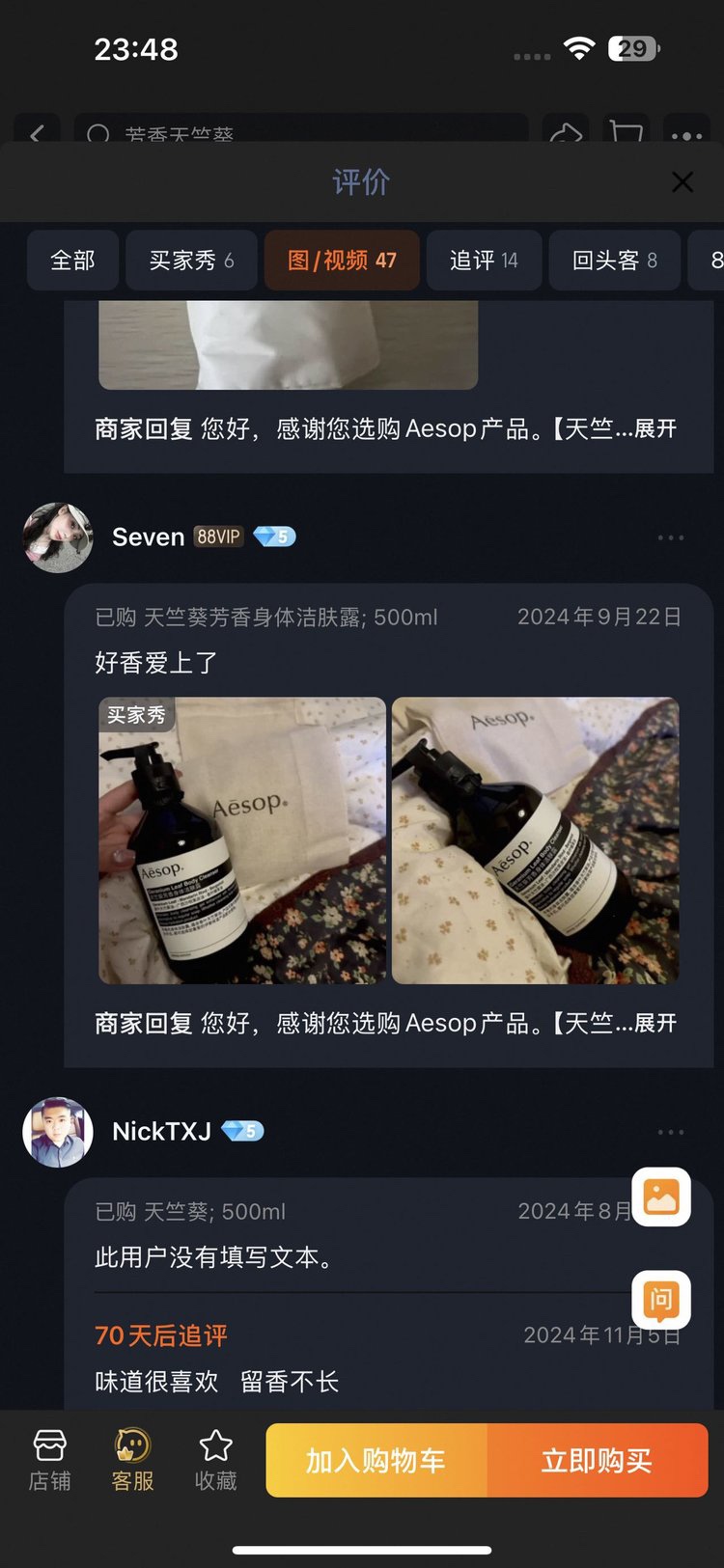724x1568 pixels.
Task: Tap 立即购买 to buy now
Action: click(x=598, y=1461)
